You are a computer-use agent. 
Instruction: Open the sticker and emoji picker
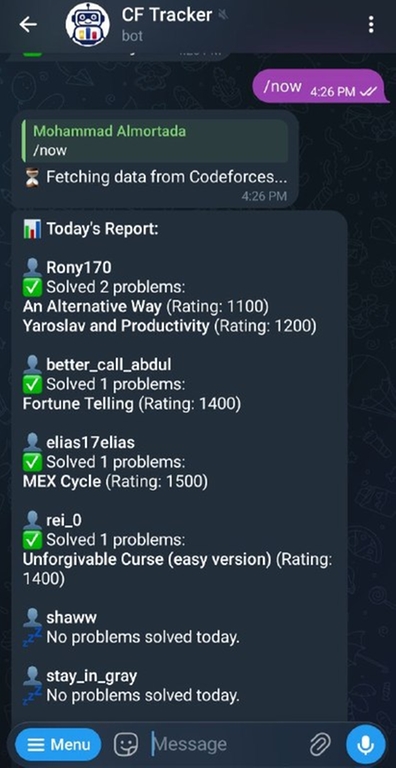(125, 744)
